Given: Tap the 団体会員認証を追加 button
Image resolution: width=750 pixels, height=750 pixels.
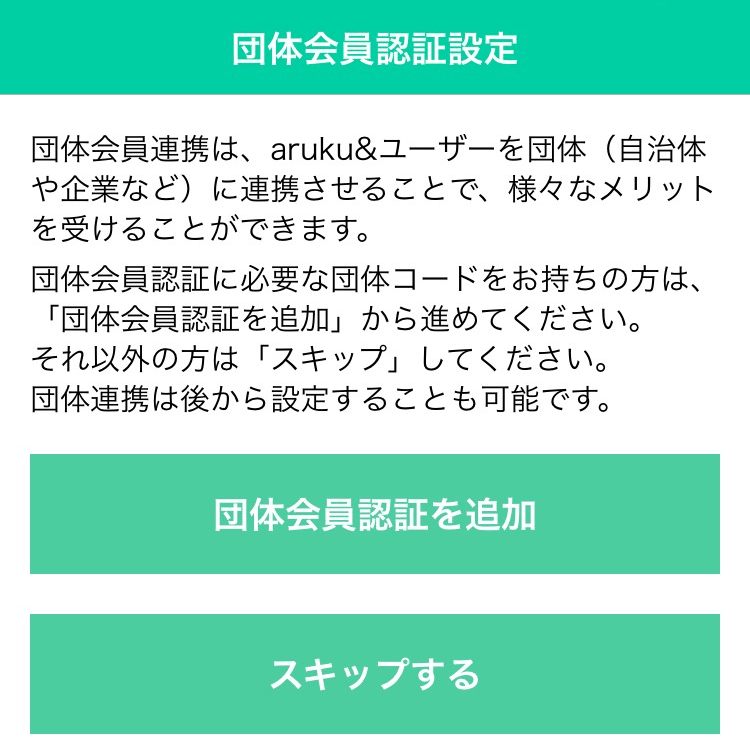Looking at the screenshot, I should (x=375, y=514).
